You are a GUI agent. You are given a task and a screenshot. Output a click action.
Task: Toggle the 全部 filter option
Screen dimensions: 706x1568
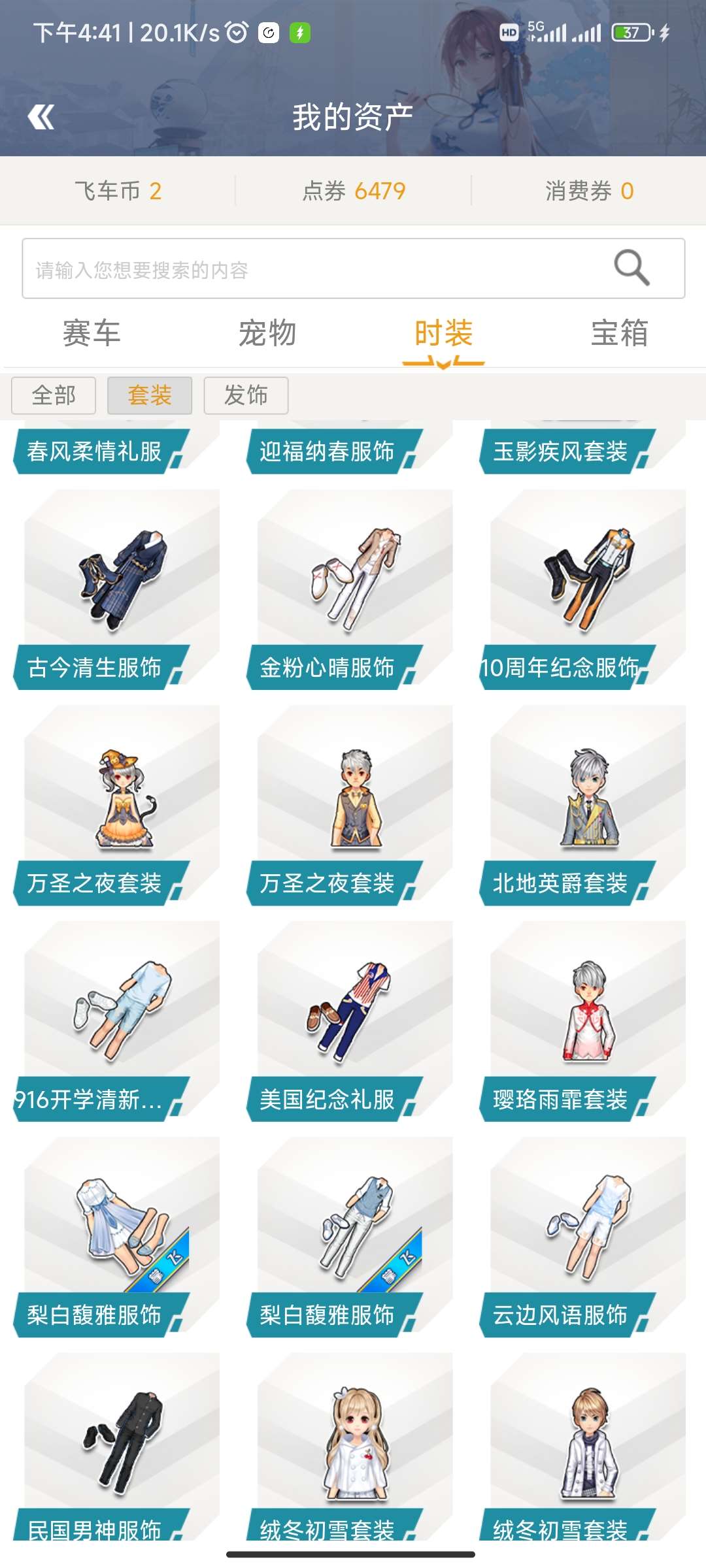pyautogui.click(x=53, y=395)
